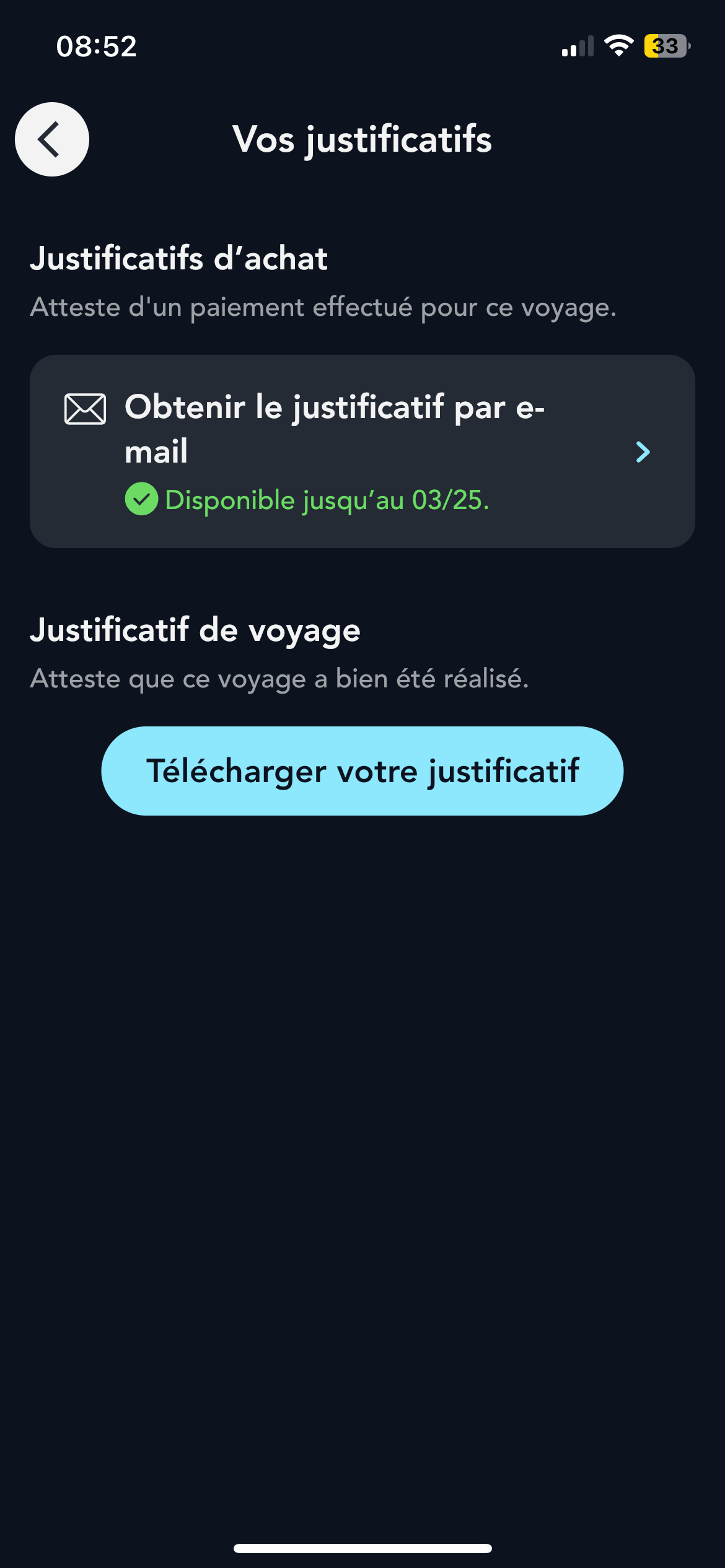This screenshot has height=1568, width=725.
Task: Open the email receipt option via its chevron
Action: [x=644, y=453]
